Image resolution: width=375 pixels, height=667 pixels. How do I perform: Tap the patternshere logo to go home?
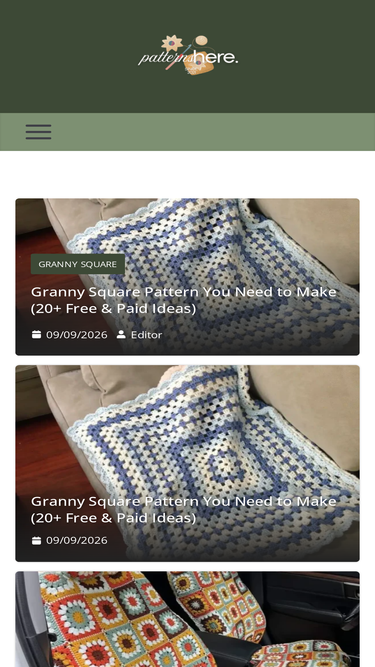click(x=188, y=56)
